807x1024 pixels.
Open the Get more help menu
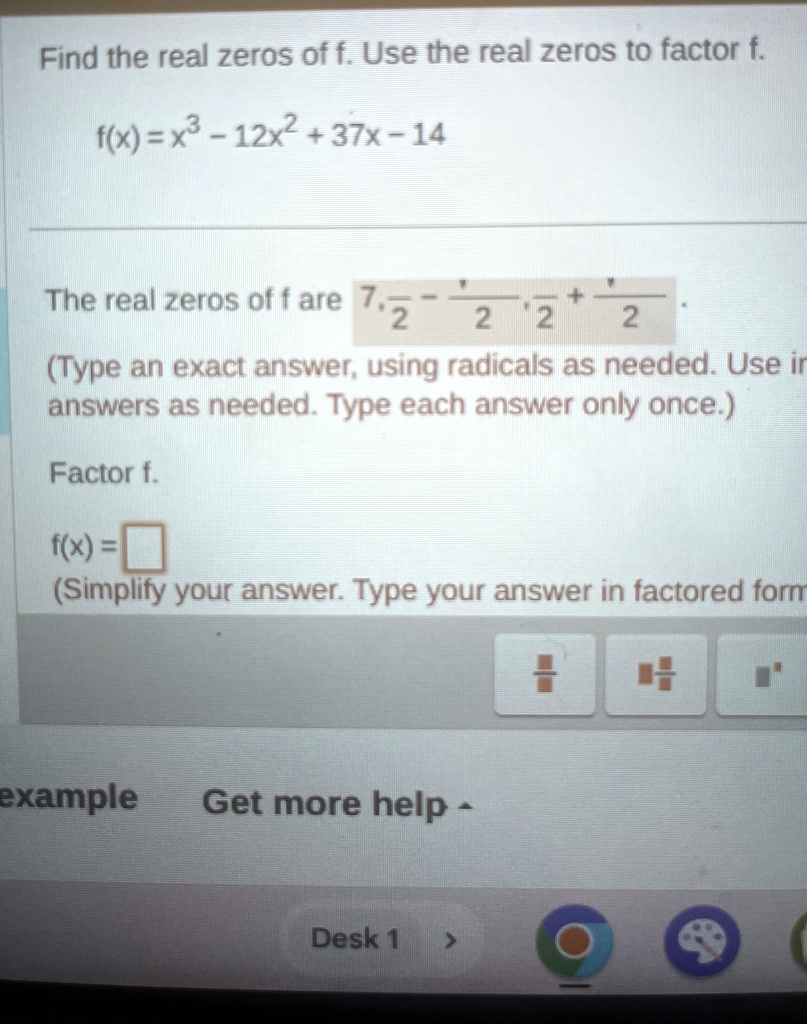[337, 803]
